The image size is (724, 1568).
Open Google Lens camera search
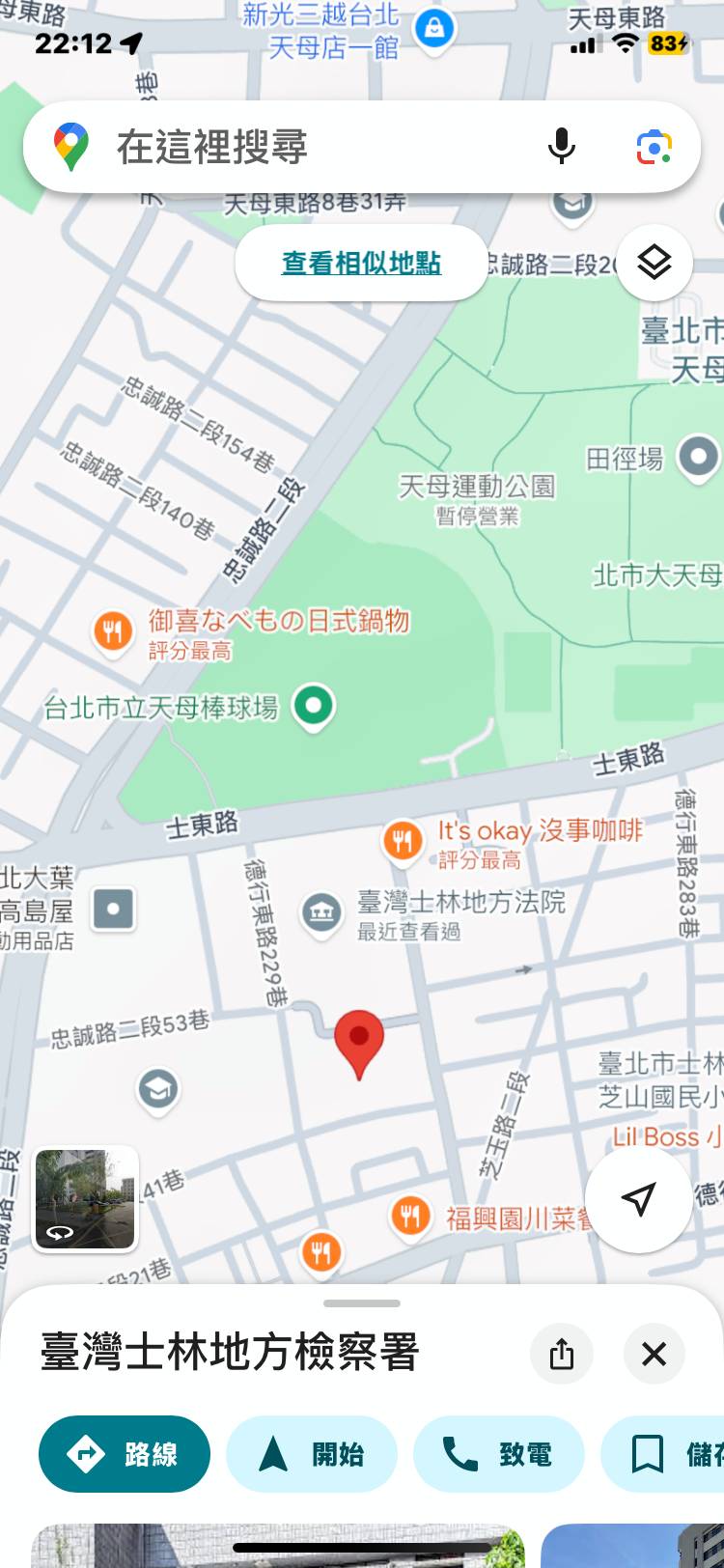[x=654, y=148]
